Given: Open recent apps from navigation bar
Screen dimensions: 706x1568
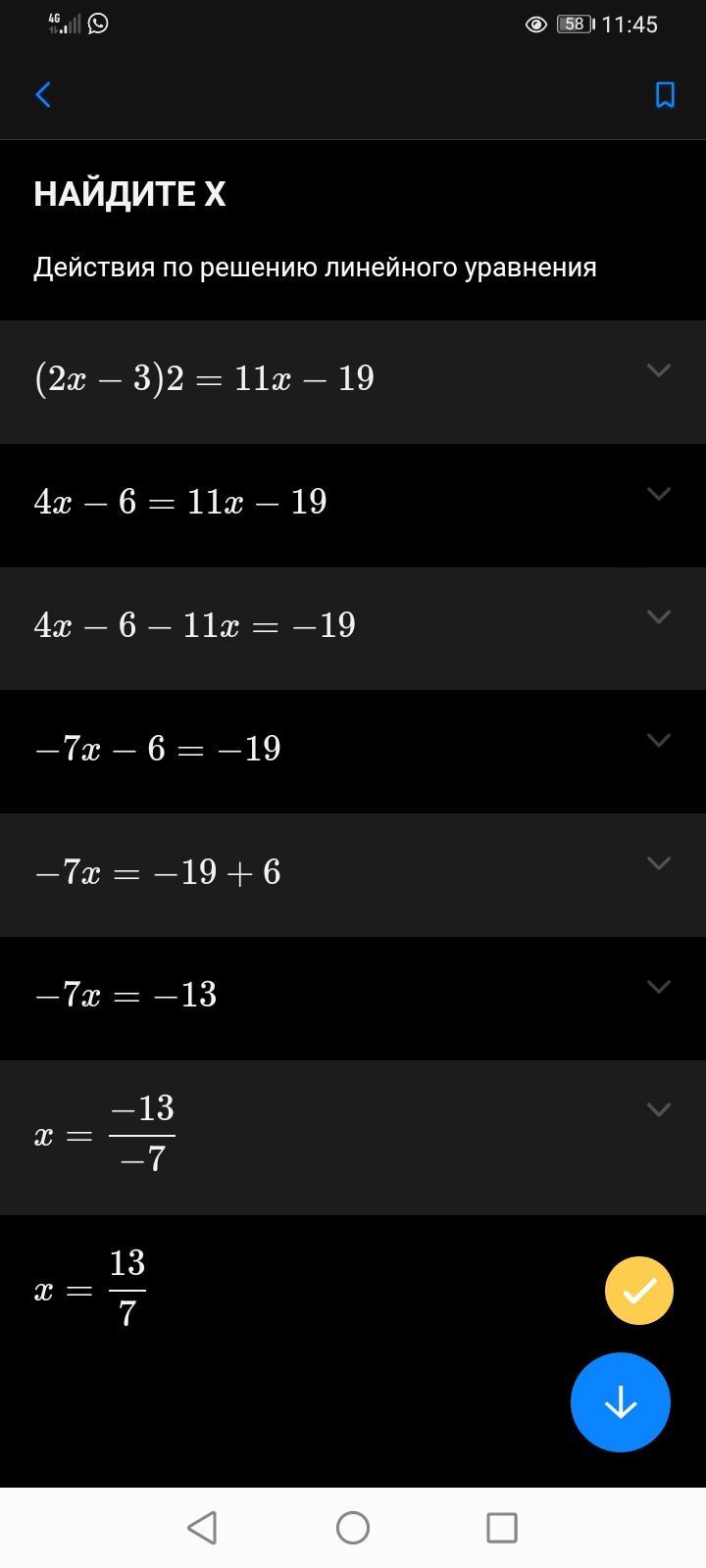Looking at the screenshot, I should pos(502,1527).
